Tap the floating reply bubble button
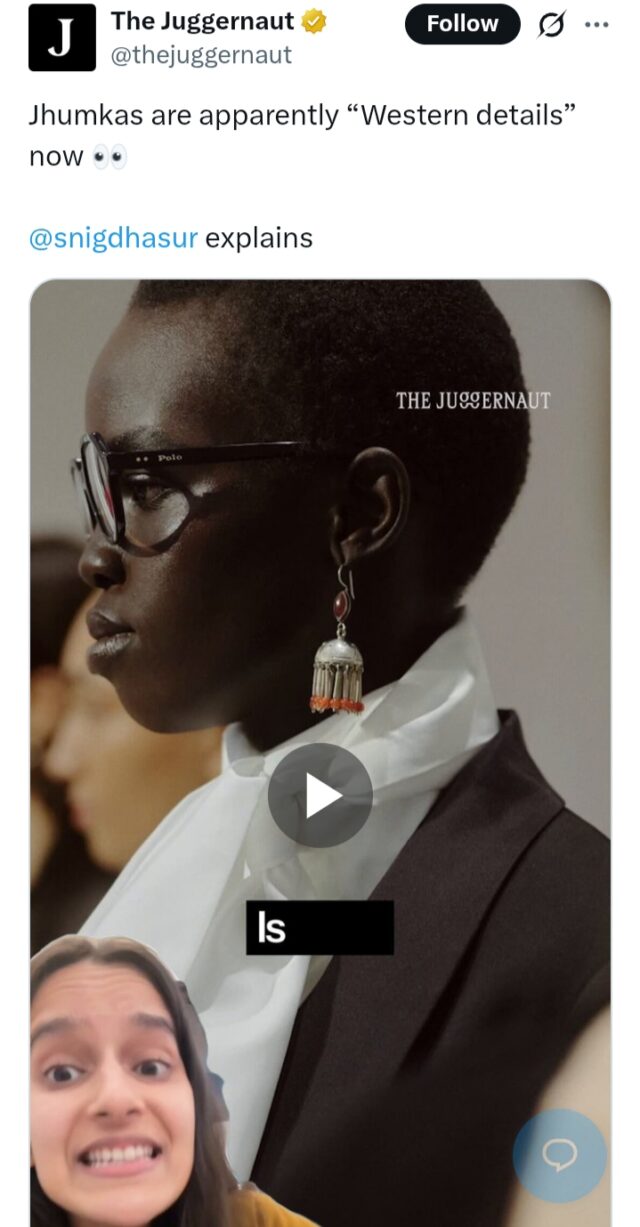 [559, 1155]
